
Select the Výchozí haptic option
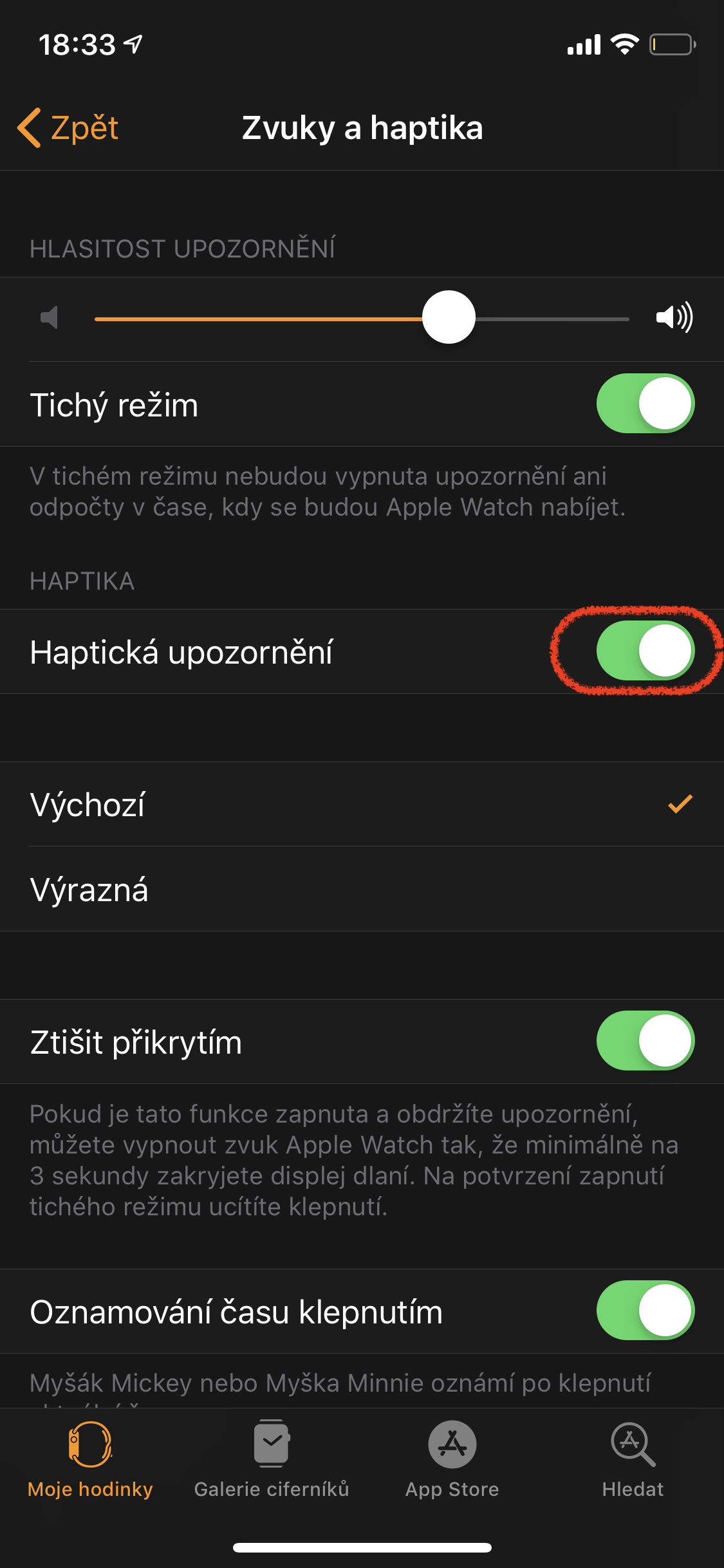pos(362,805)
